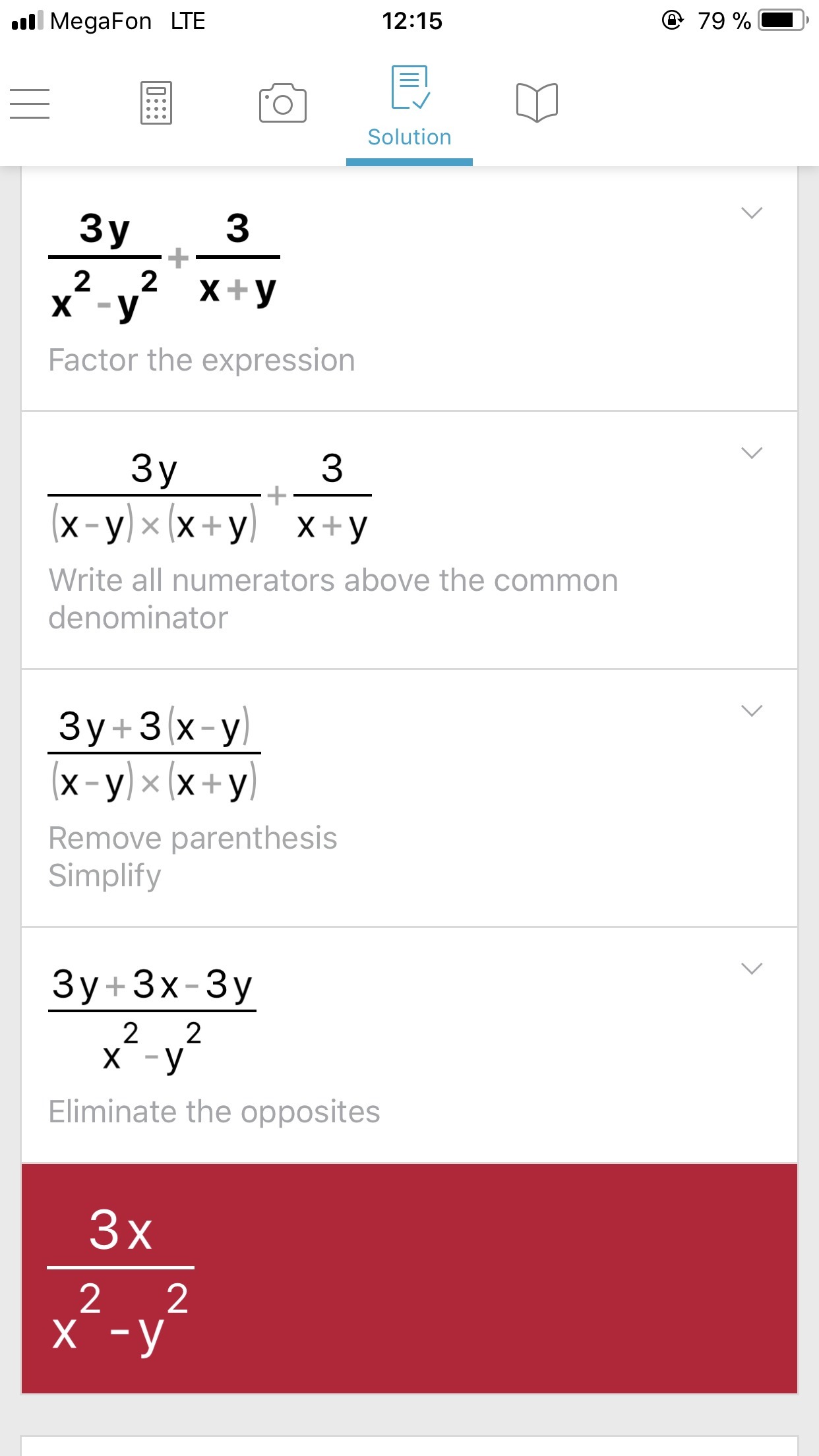
Task: Select the Solution tab
Action: tap(409, 107)
